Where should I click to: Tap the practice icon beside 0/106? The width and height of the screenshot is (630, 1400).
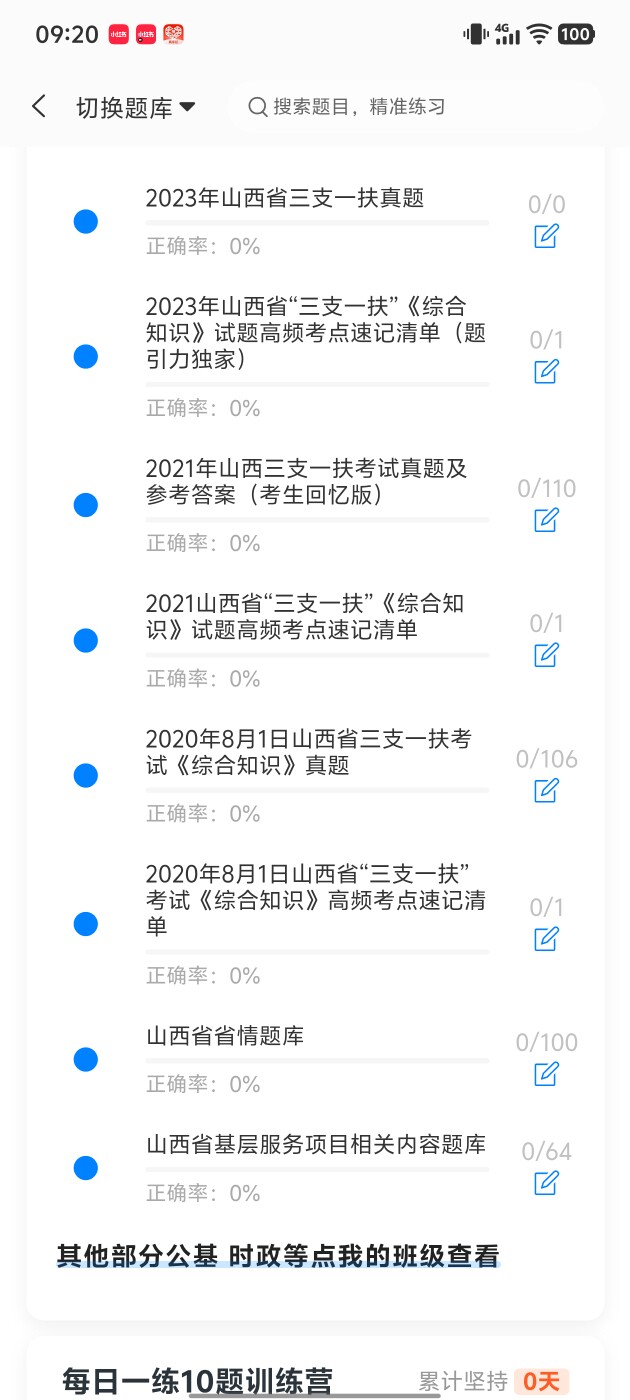click(x=546, y=791)
